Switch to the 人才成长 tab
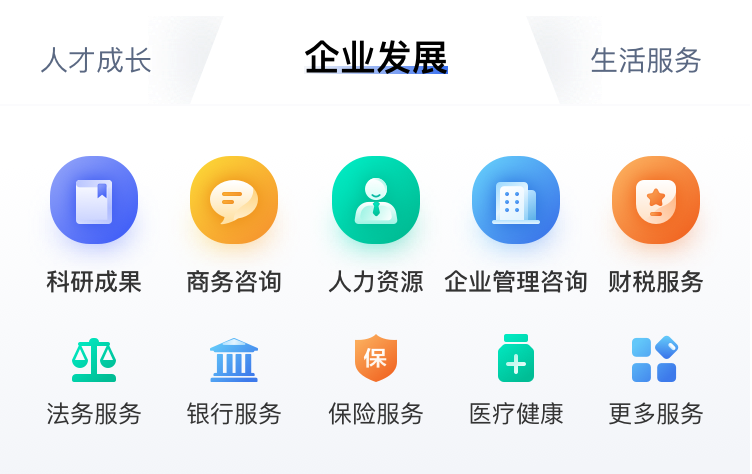The height and width of the screenshot is (474, 752). [x=95, y=60]
